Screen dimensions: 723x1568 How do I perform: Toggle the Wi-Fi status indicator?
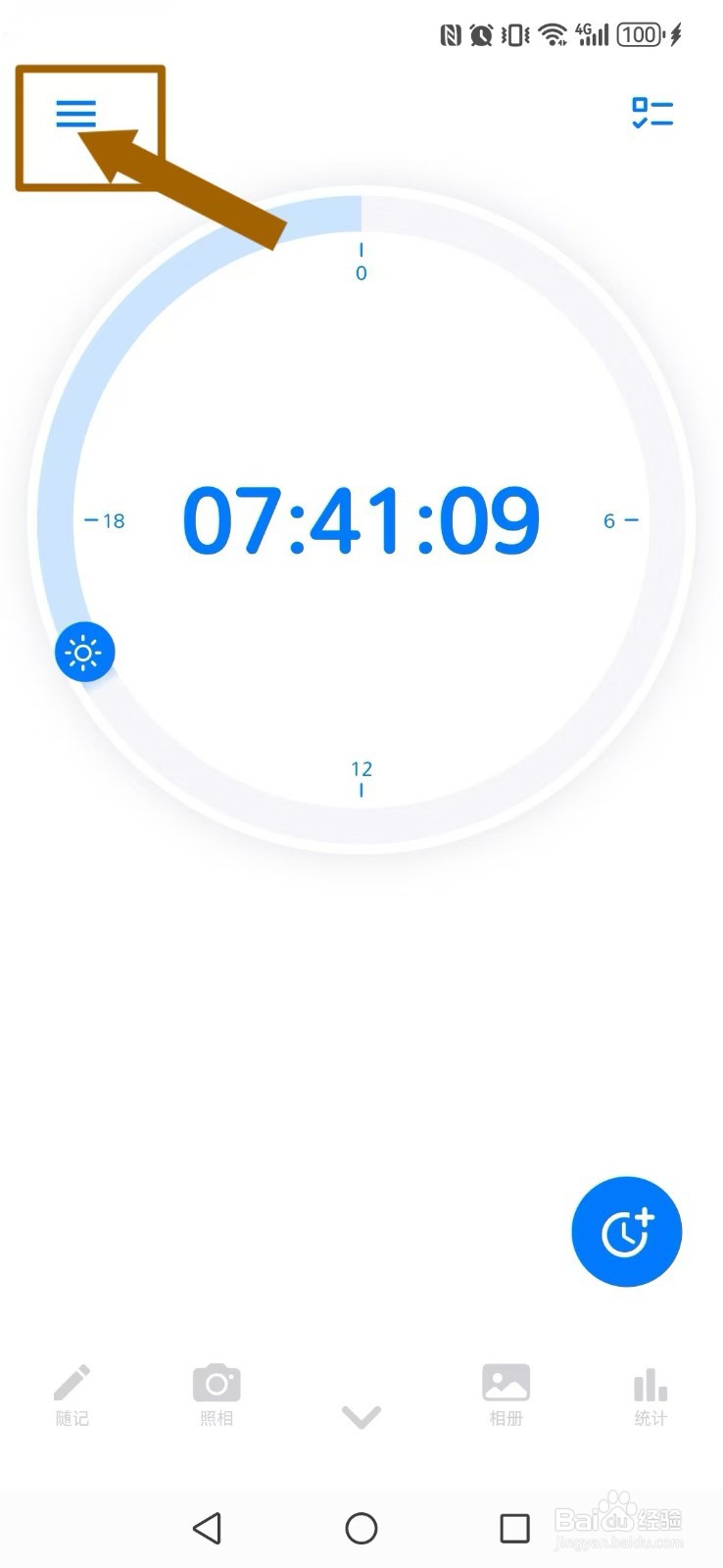552,33
